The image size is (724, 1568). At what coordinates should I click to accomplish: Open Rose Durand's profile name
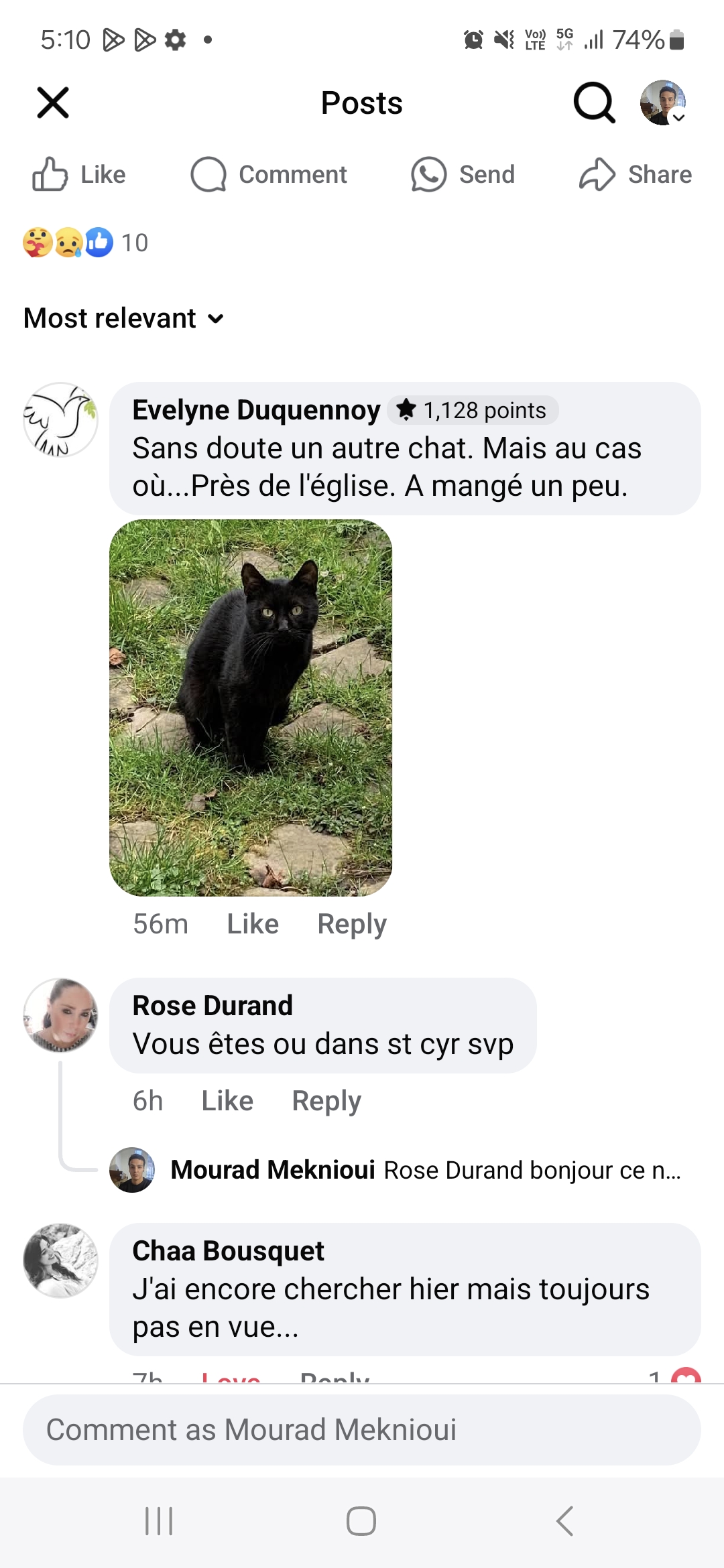(x=213, y=1006)
